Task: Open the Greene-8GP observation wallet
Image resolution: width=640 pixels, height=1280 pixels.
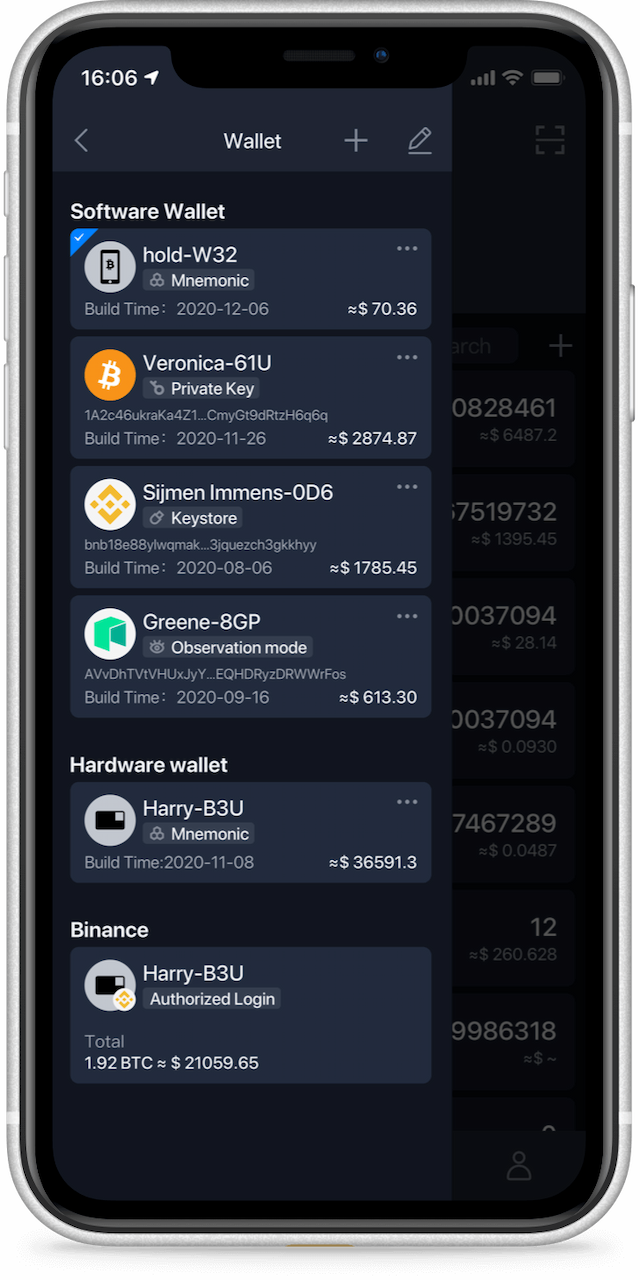Action: pos(250,657)
